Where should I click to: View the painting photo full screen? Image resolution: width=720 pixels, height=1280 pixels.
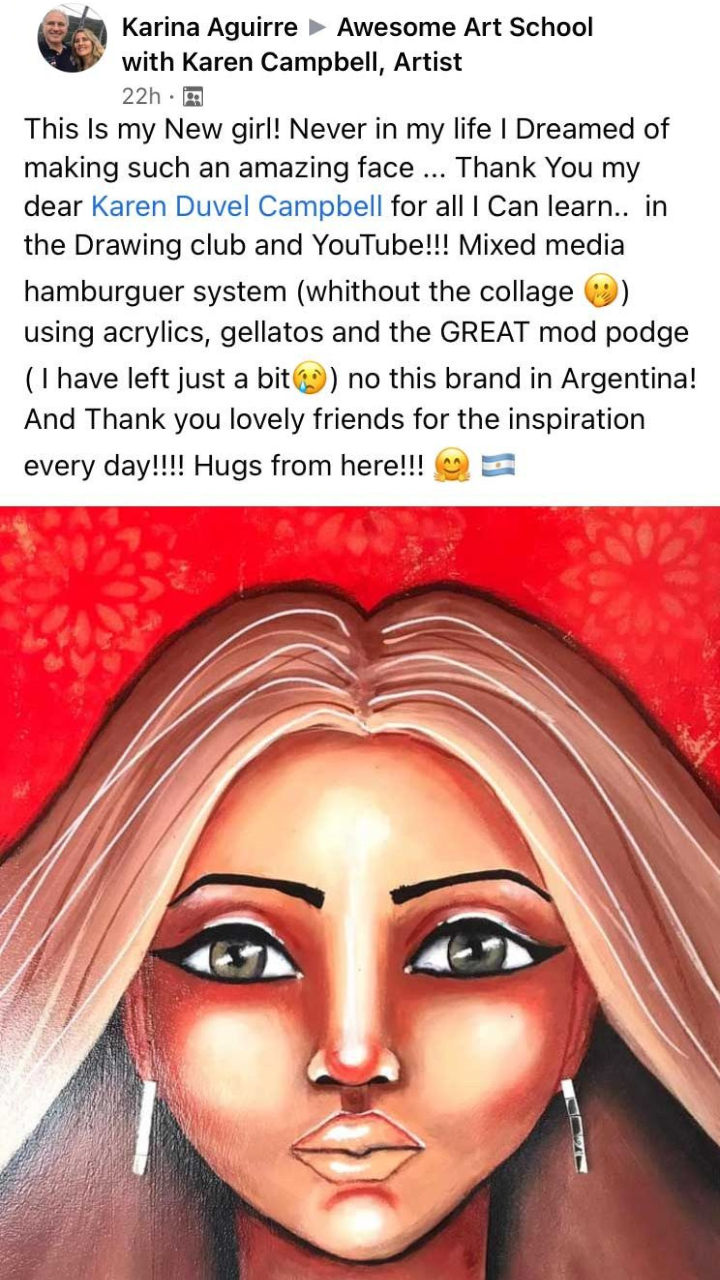[x=360, y=893]
